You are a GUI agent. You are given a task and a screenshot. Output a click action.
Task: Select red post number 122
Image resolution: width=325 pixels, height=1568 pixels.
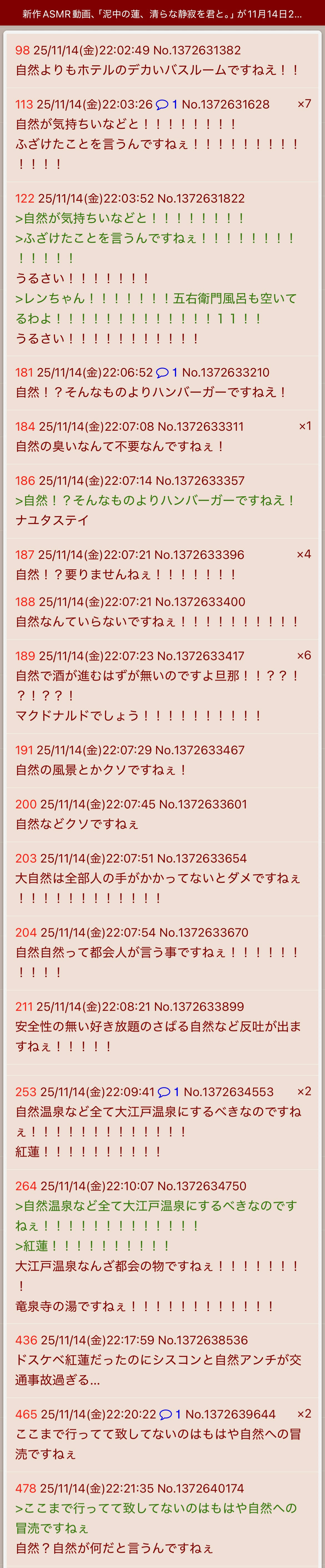[25, 198]
